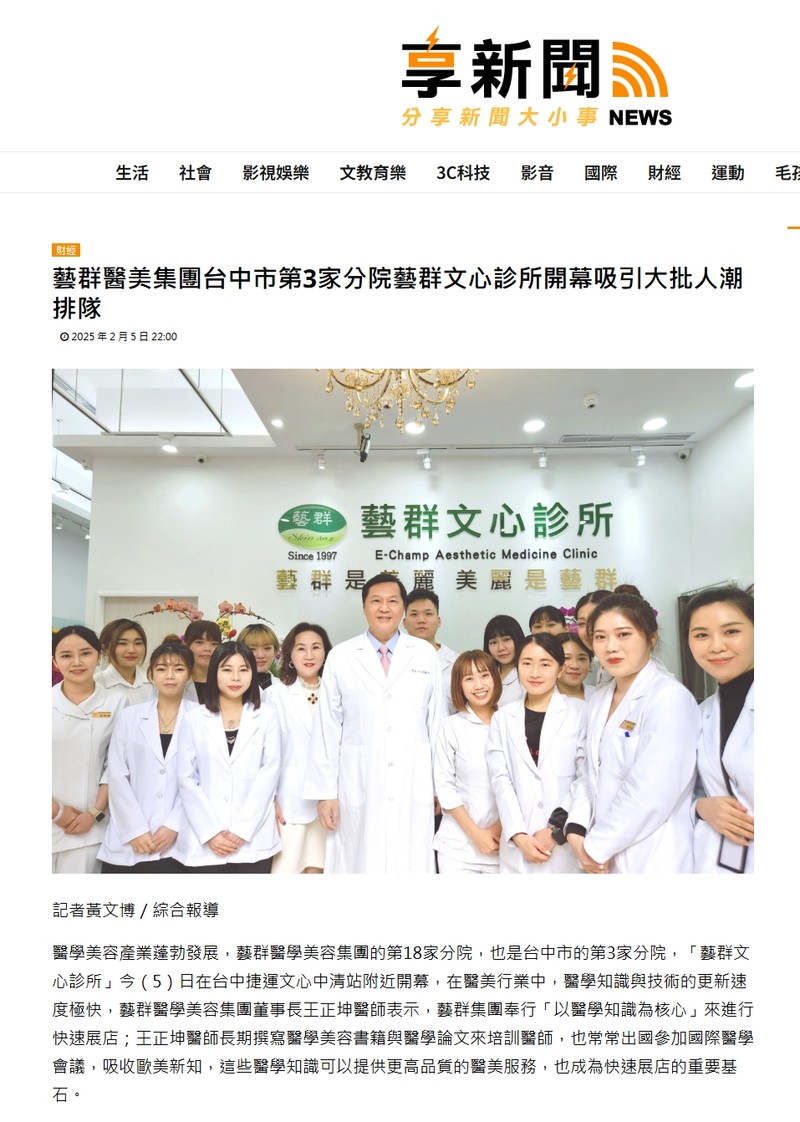Go to the 運動 section
Viewport: 800px width, 1122px height.
(x=728, y=173)
